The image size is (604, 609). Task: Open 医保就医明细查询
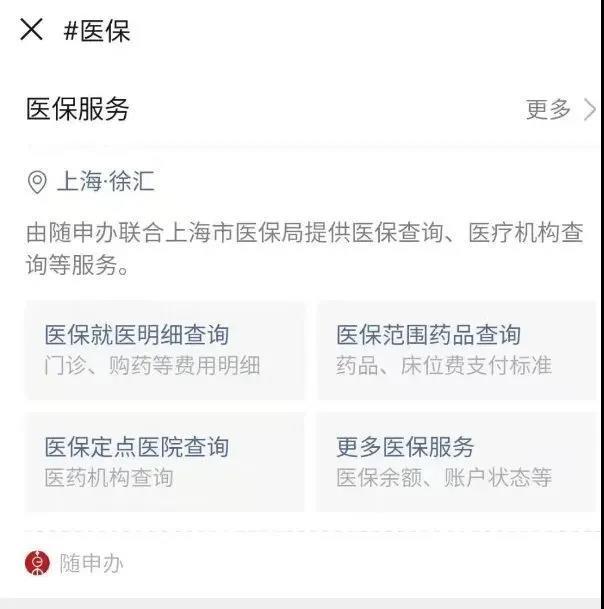(x=165, y=350)
